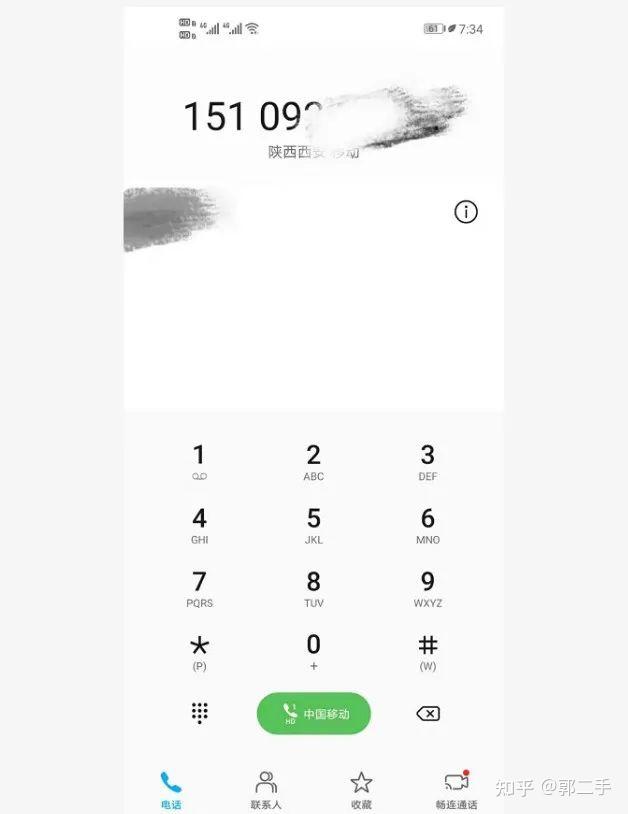Go to the 畅连通话 tab

[456, 789]
